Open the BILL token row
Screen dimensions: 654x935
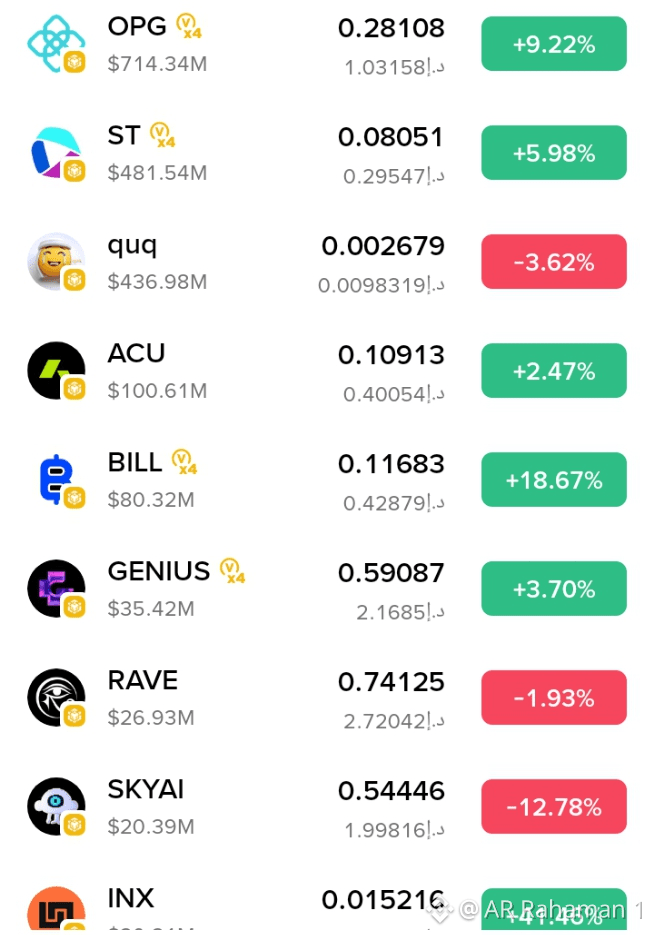point(327,480)
